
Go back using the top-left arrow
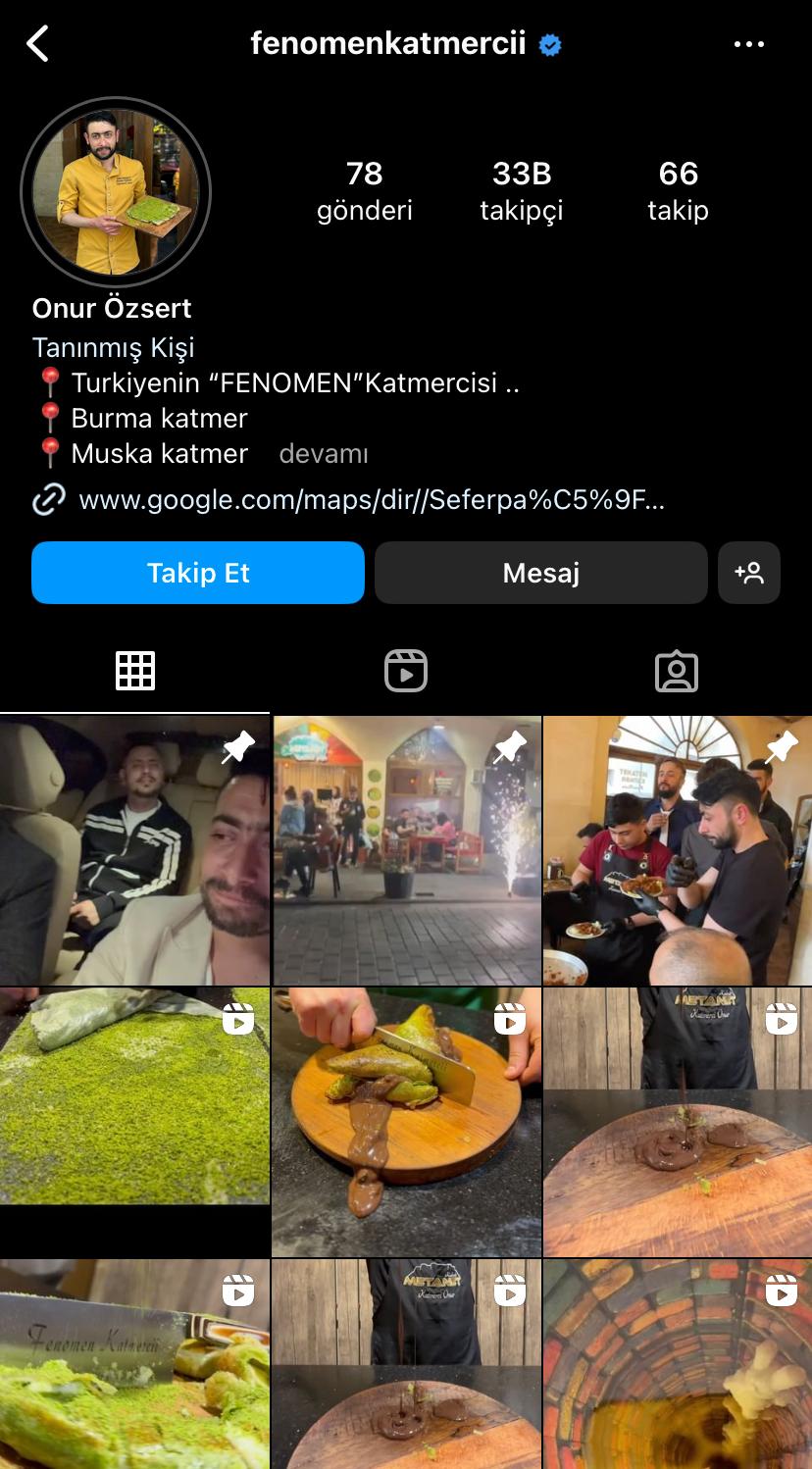[37, 44]
